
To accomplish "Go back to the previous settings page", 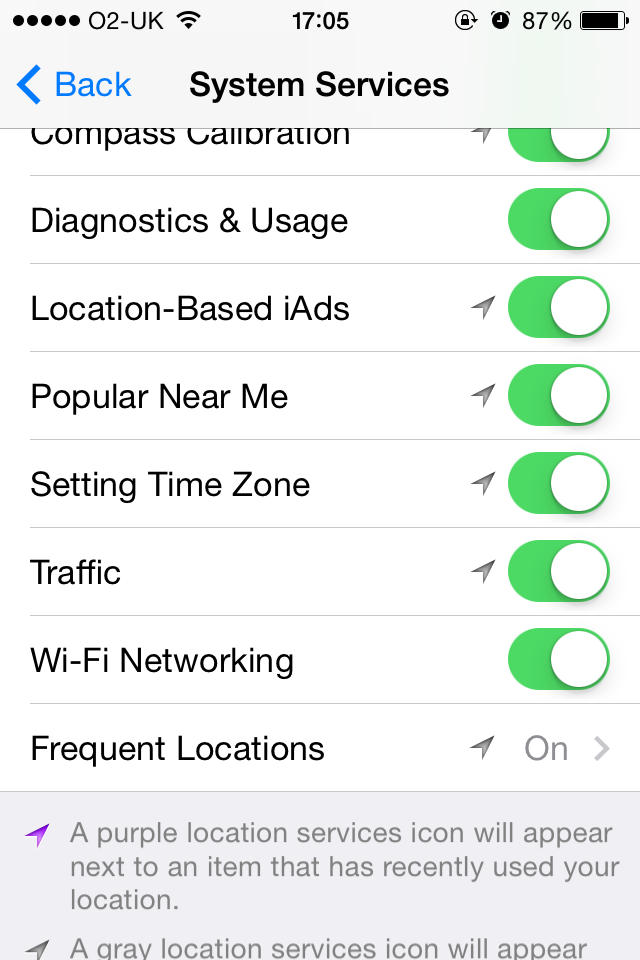I will coord(75,86).
